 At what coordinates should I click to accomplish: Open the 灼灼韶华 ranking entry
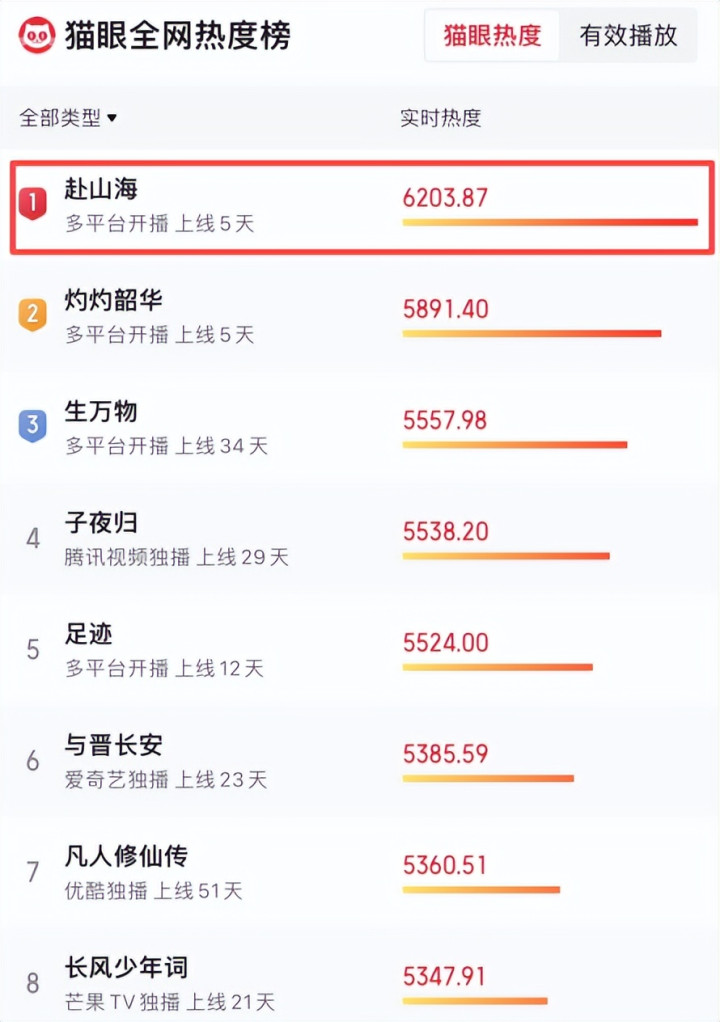pyautogui.click(x=360, y=317)
